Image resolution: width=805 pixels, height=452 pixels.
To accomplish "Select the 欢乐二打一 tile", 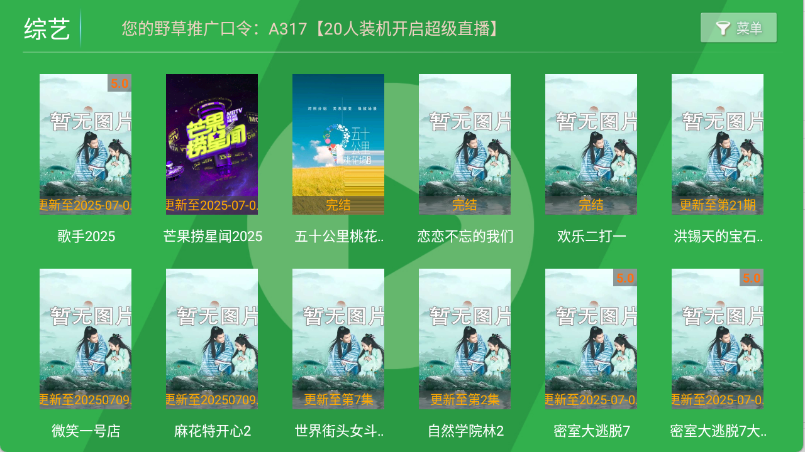I will pyautogui.click(x=591, y=145).
